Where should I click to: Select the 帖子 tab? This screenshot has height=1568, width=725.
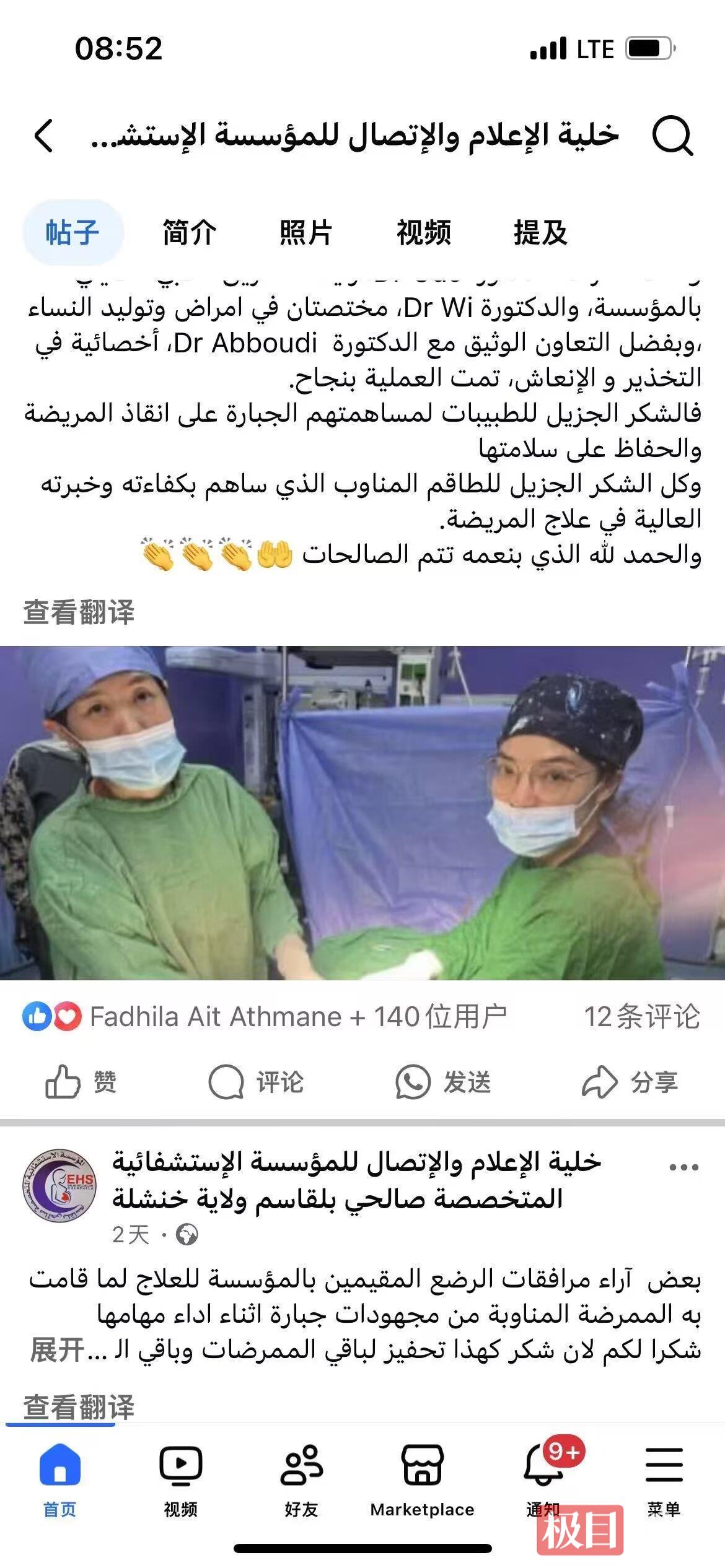click(x=72, y=232)
